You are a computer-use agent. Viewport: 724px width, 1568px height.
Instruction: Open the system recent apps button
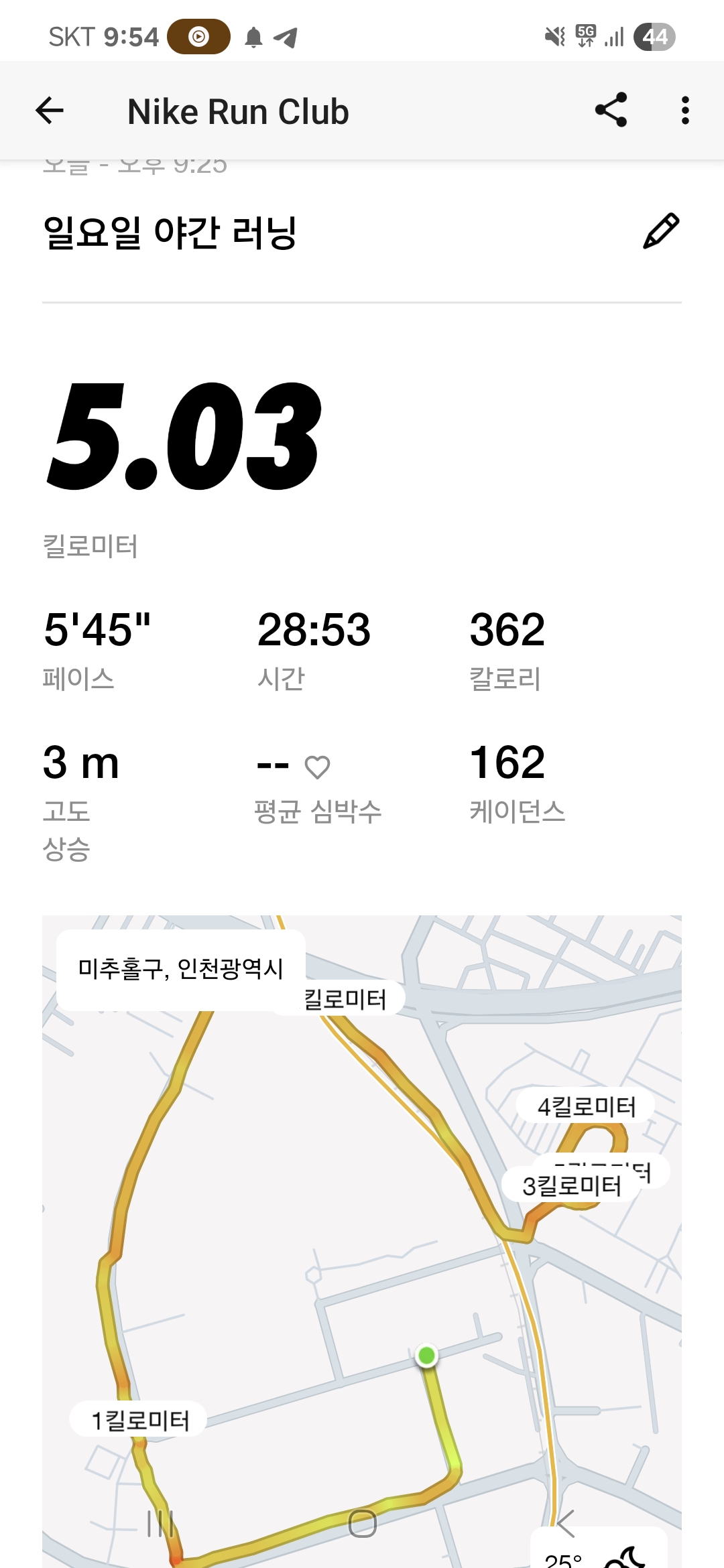pyautogui.click(x=160, y=1524)
